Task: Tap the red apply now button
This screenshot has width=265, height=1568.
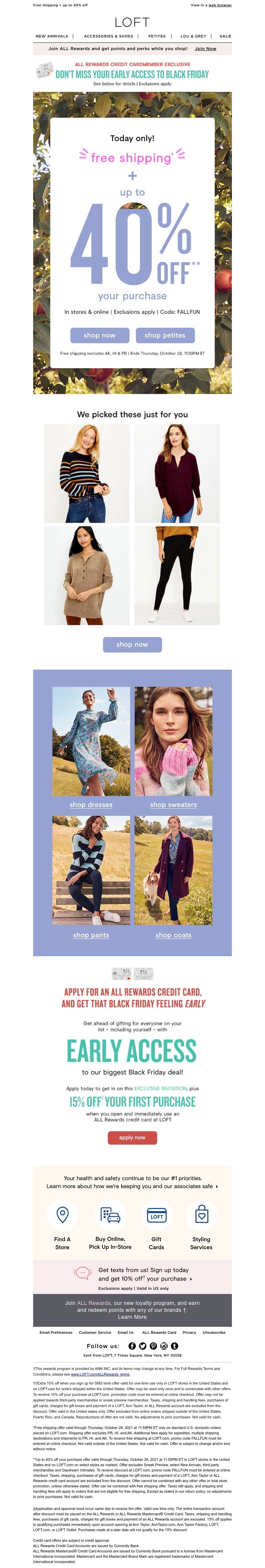Action: 132,1137
